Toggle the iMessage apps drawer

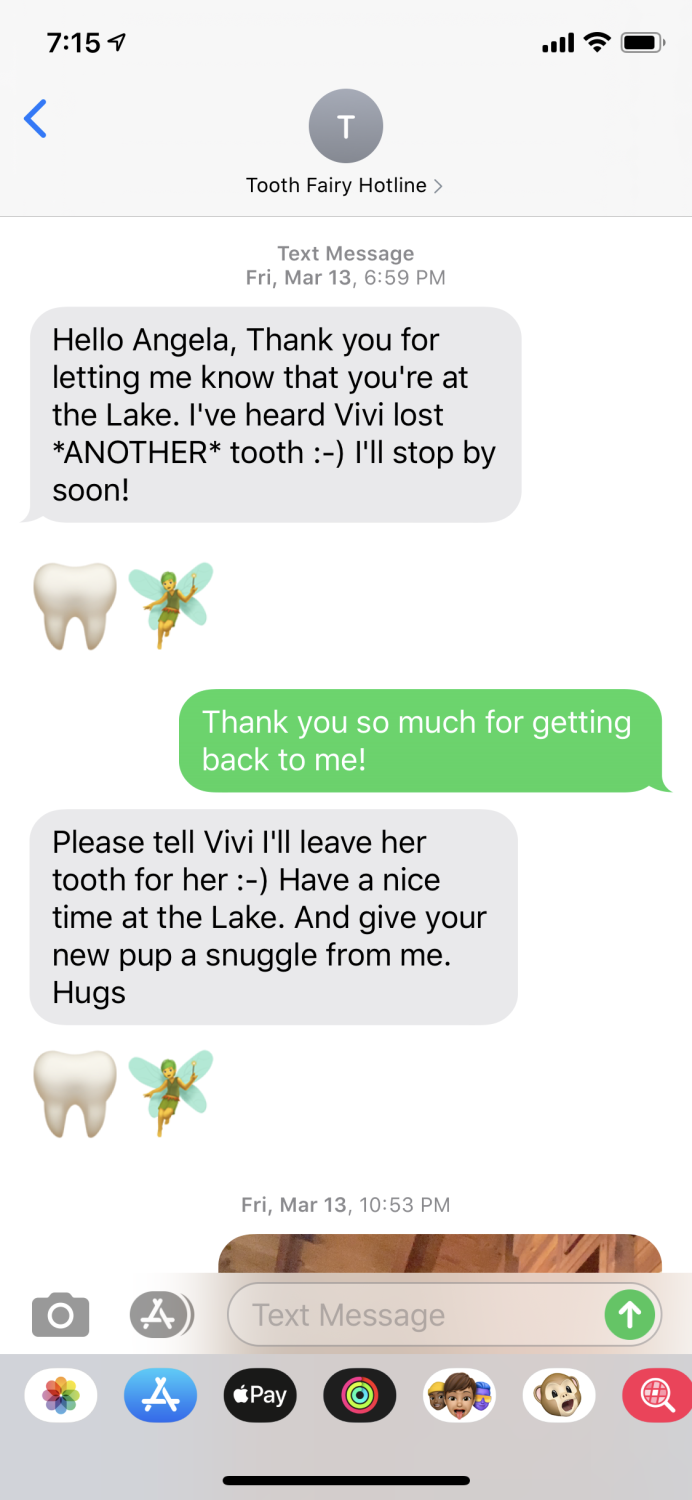(x=159, y=1315)
